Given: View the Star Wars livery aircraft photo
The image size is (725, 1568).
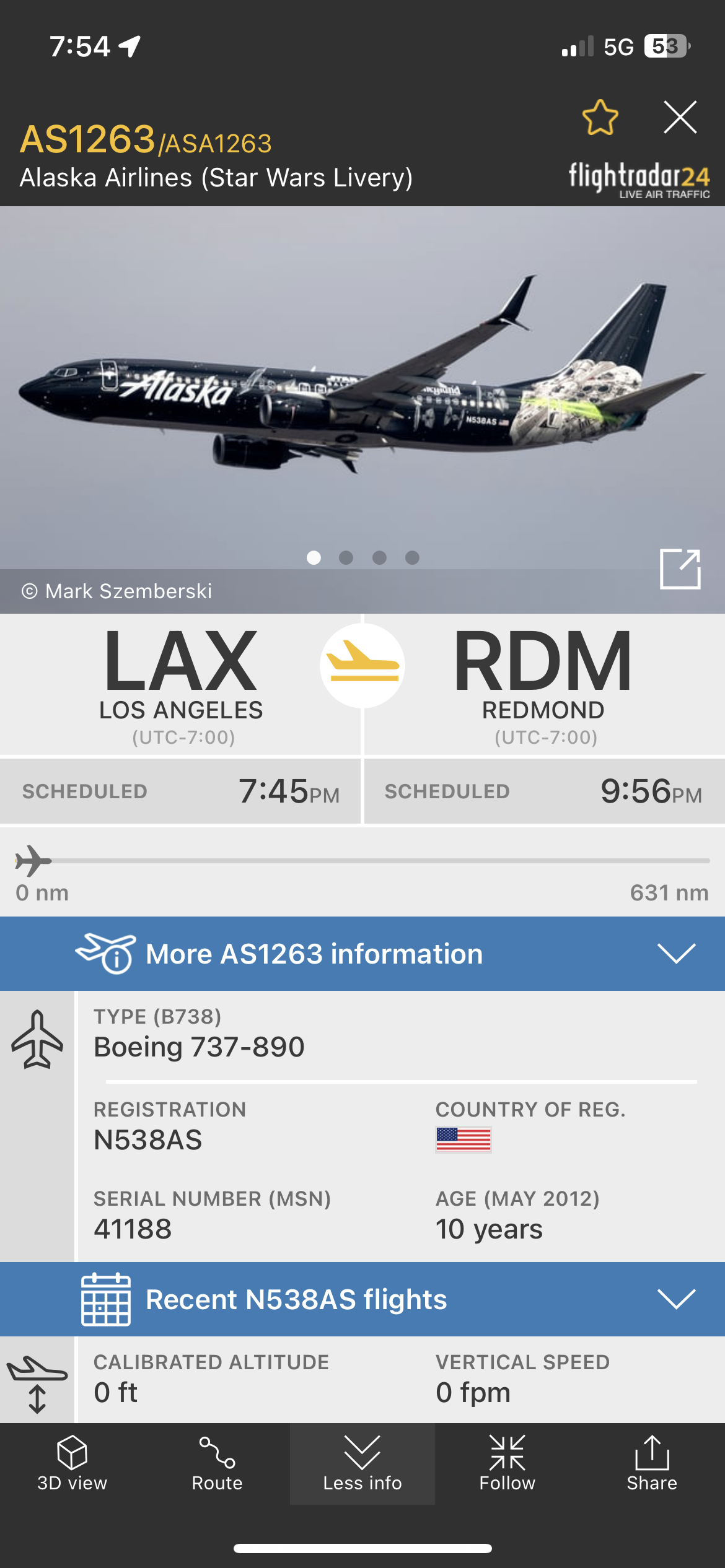Looking at the screenshot, I should coord(362,384).
